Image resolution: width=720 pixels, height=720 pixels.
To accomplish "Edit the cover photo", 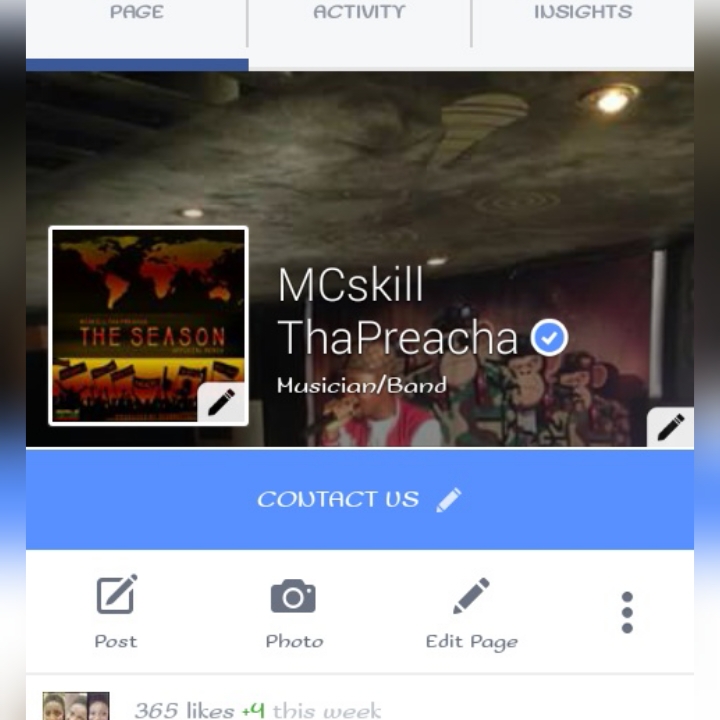I will click(x=670, y=426).
